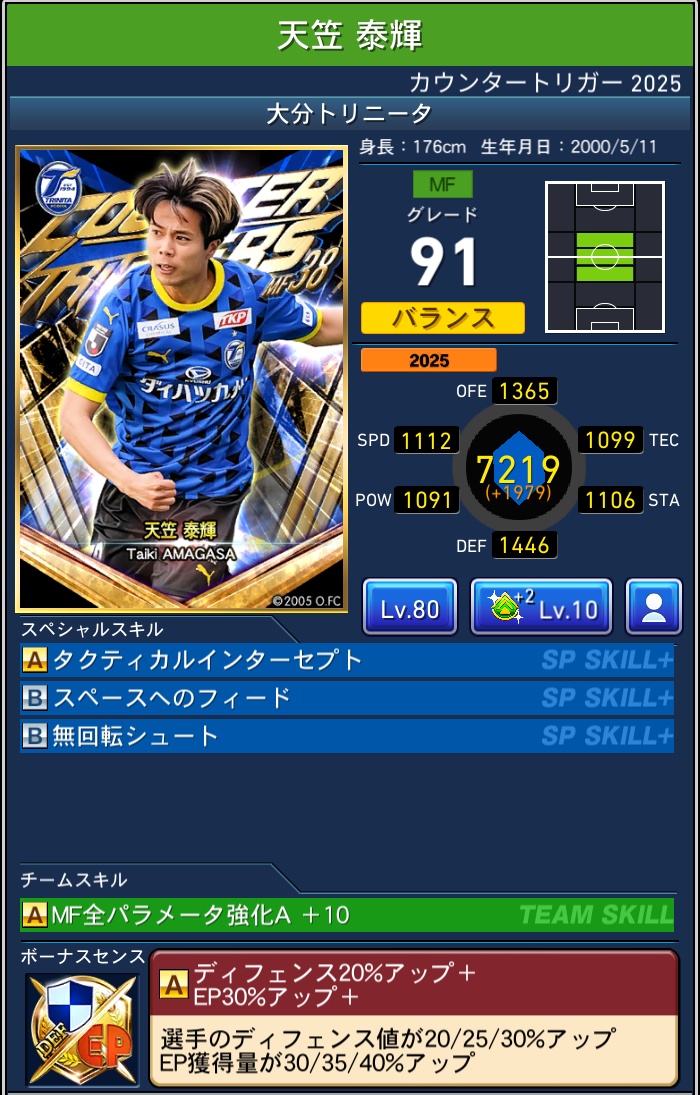Open the スペースへのフィード skill row

point(346,698)
